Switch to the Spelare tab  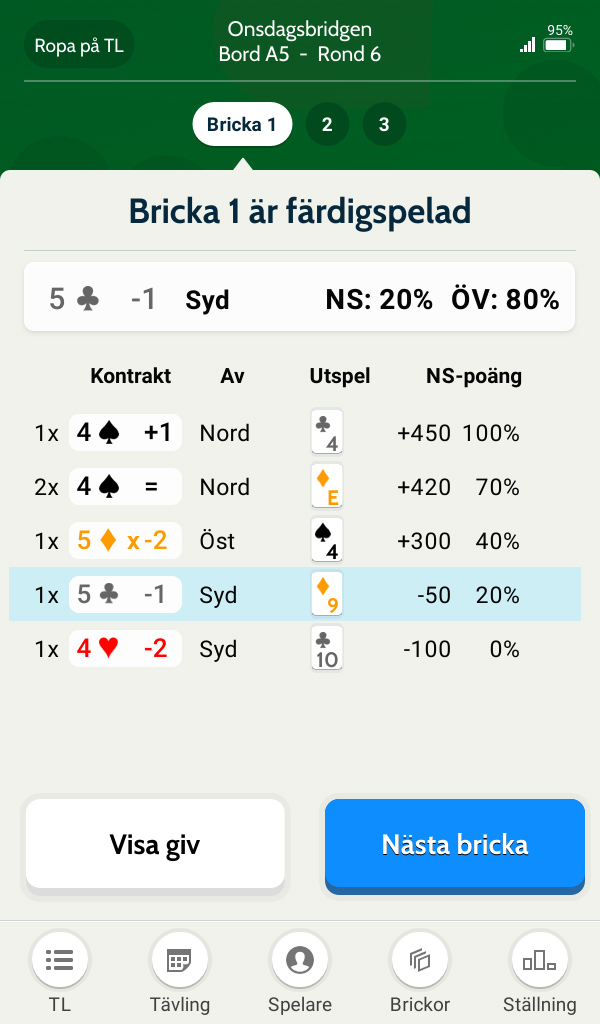pyautogui.click(x=300, y=972)
